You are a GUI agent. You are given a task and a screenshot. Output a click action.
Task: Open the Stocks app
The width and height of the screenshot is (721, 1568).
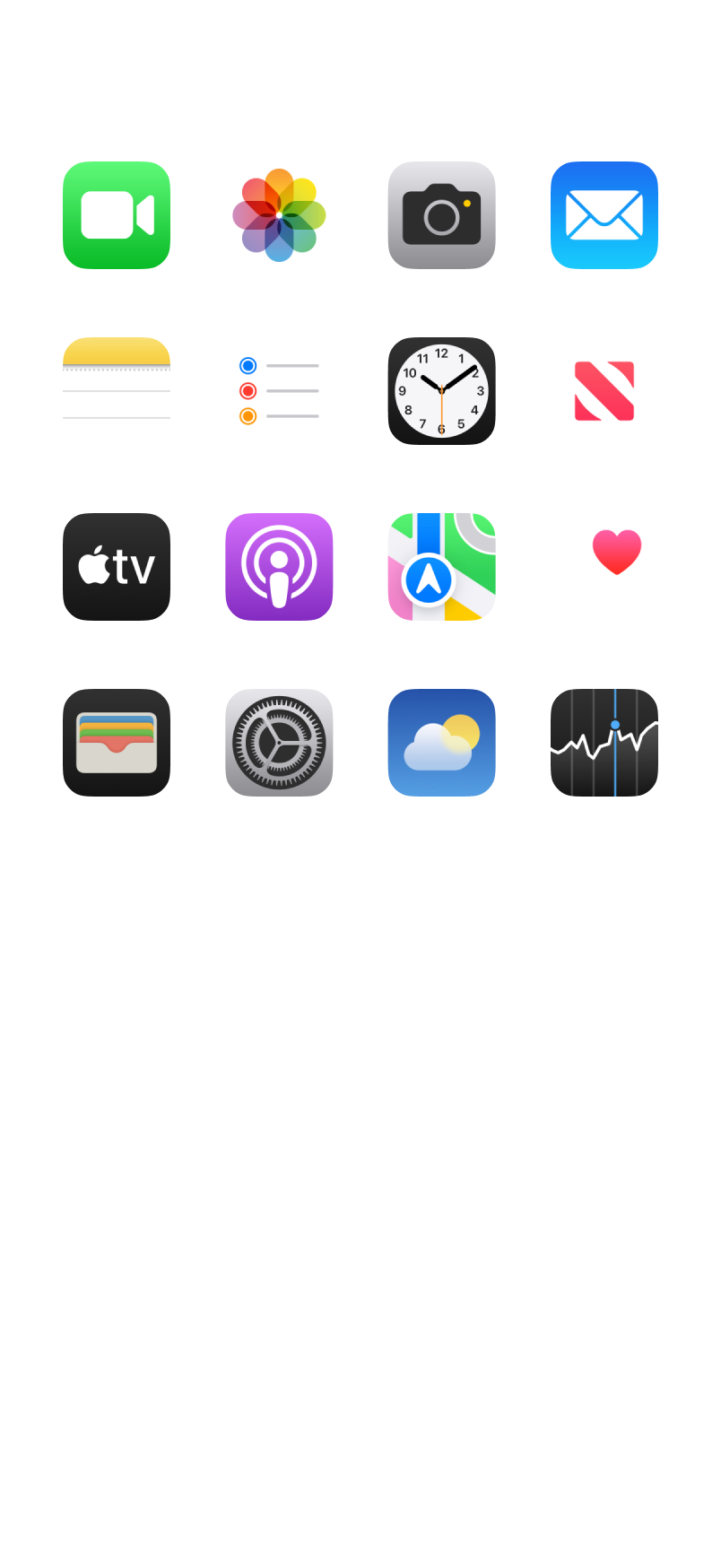coord(604,743)
